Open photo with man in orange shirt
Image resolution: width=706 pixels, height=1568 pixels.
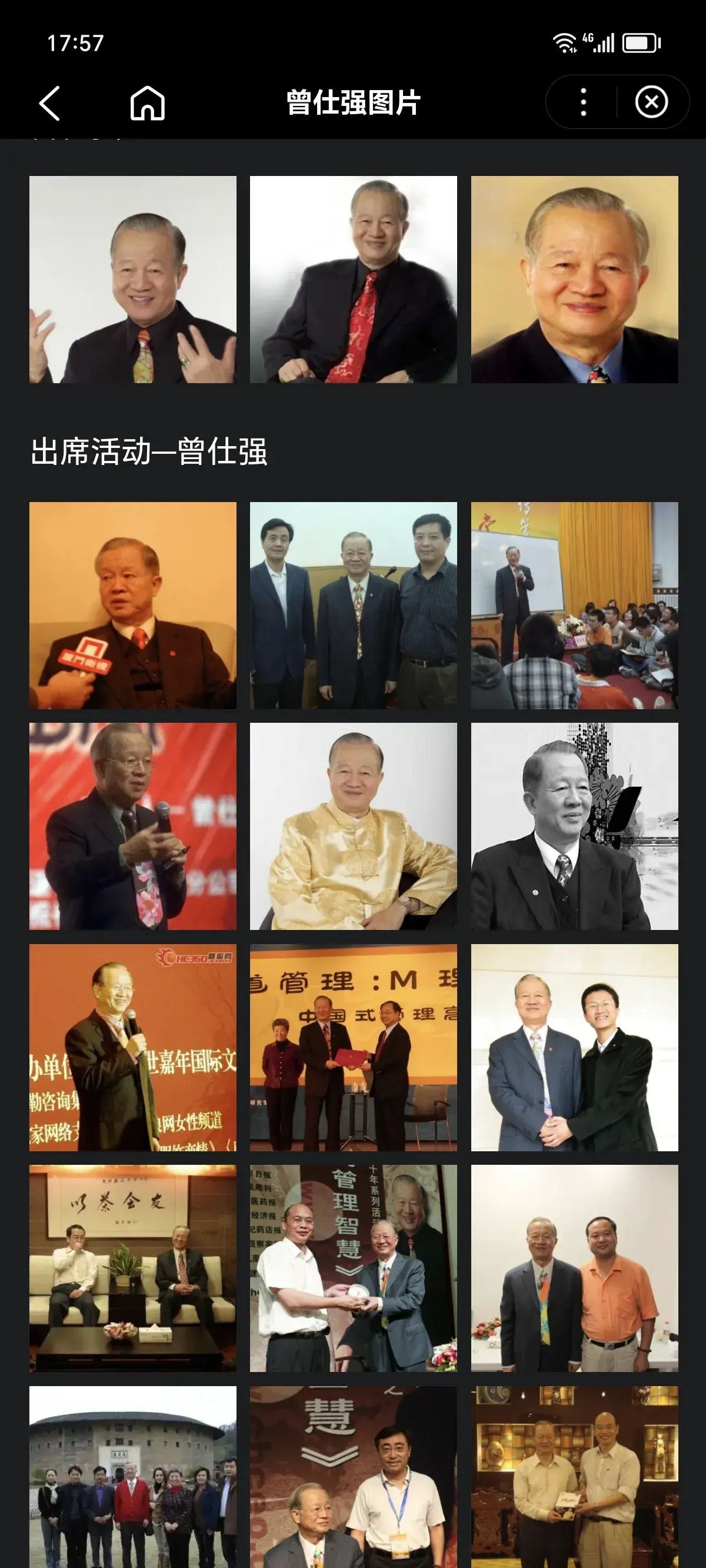[x=574, y=1268]
